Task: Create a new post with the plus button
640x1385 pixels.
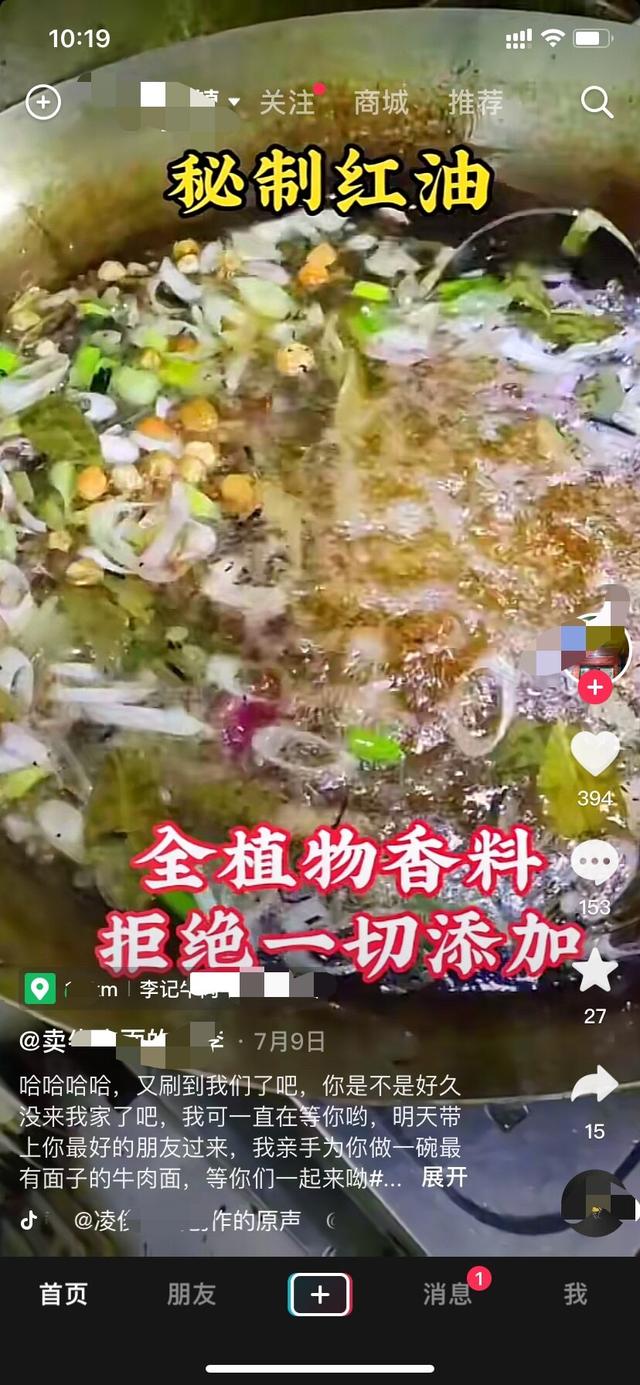Action: point(320,1294)
